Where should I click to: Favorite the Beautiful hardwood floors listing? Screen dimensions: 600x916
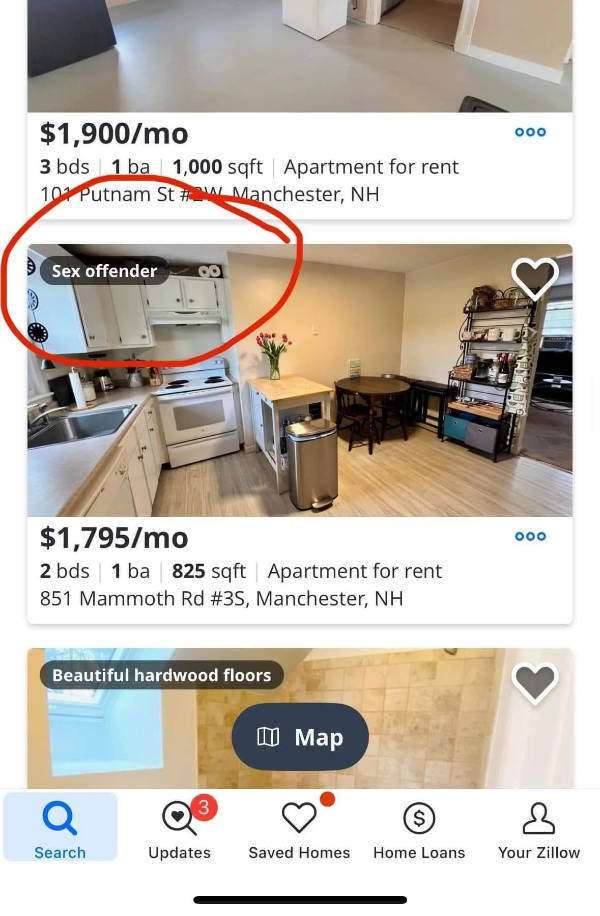tap(535, 682)
